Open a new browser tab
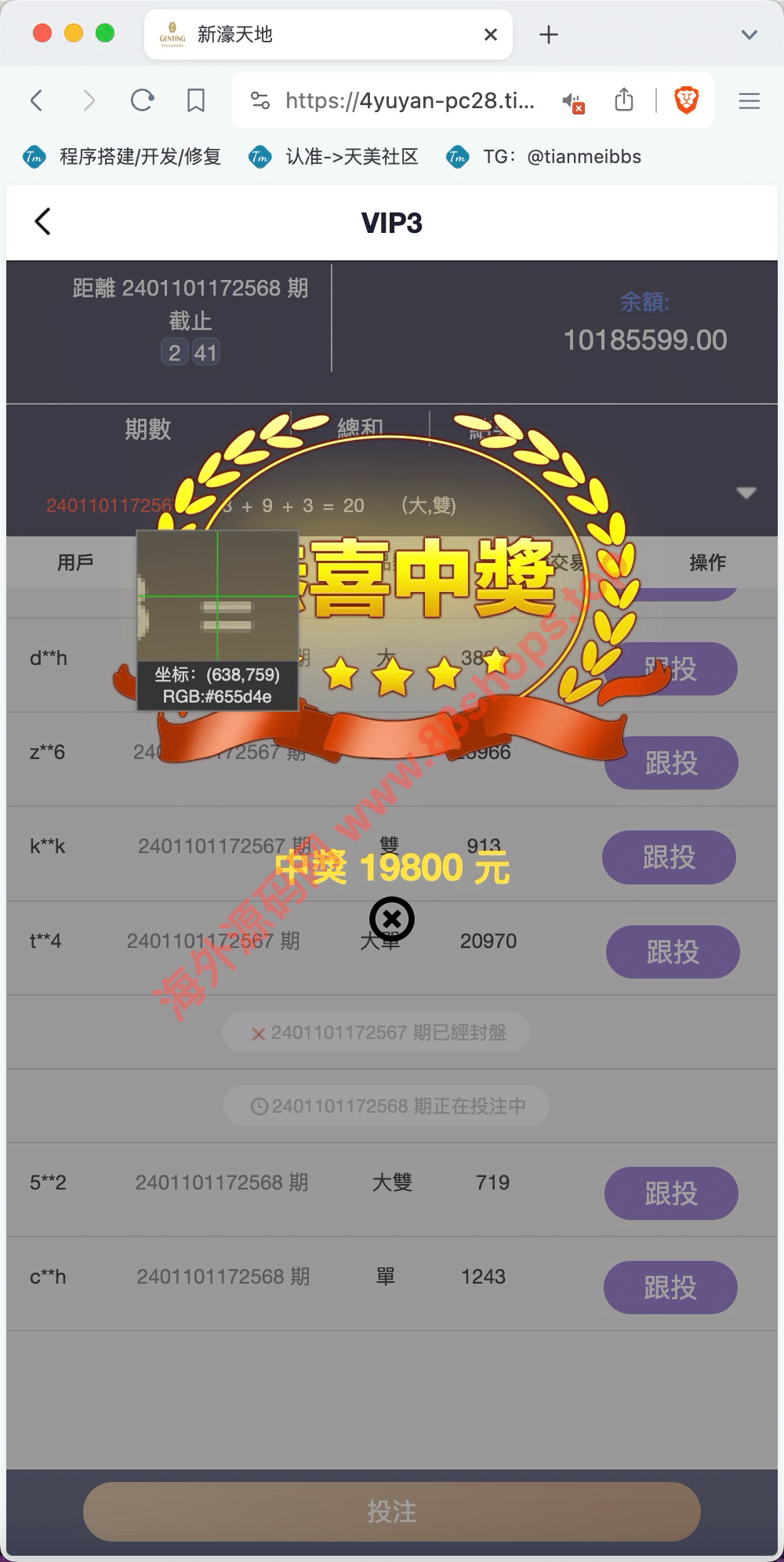This screenshot has width=784, height=1562. 549,35
